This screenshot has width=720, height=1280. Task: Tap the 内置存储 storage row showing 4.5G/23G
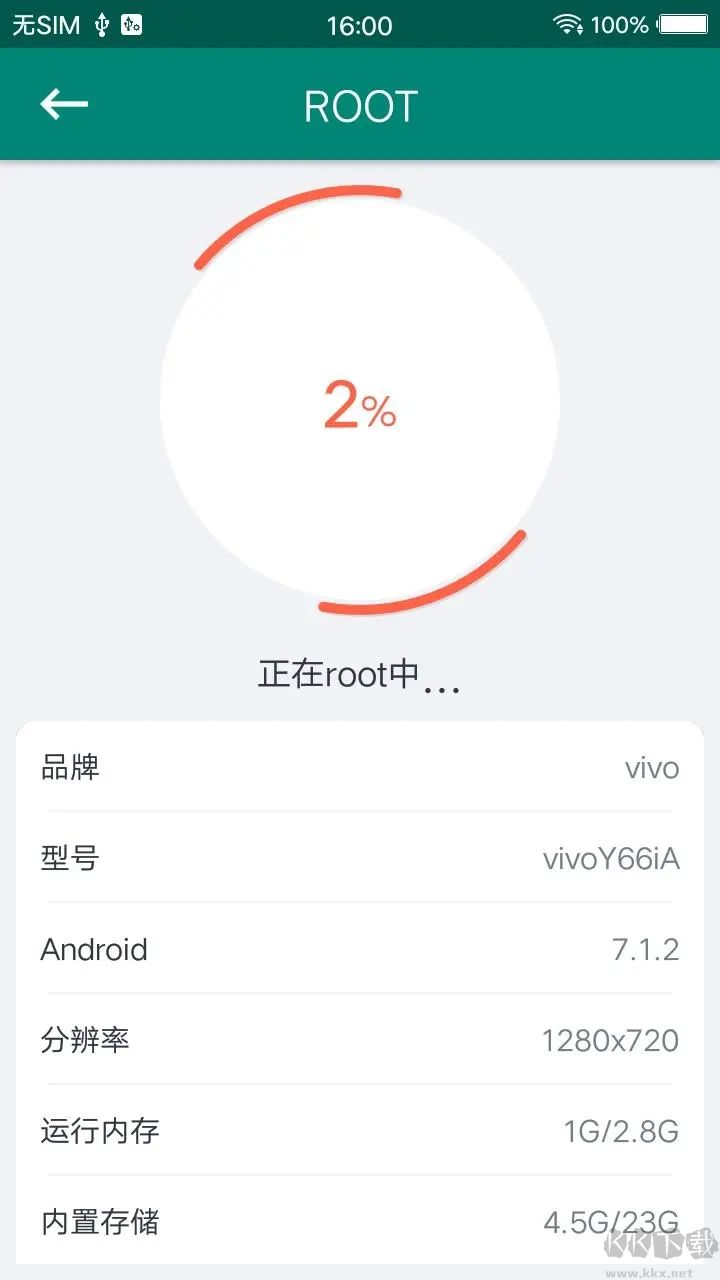(360, 1222)
